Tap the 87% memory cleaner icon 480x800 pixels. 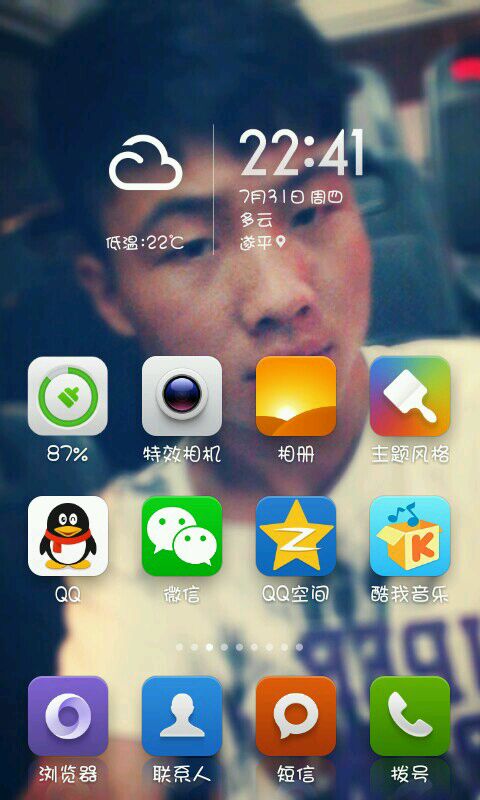tap(68, 396)
